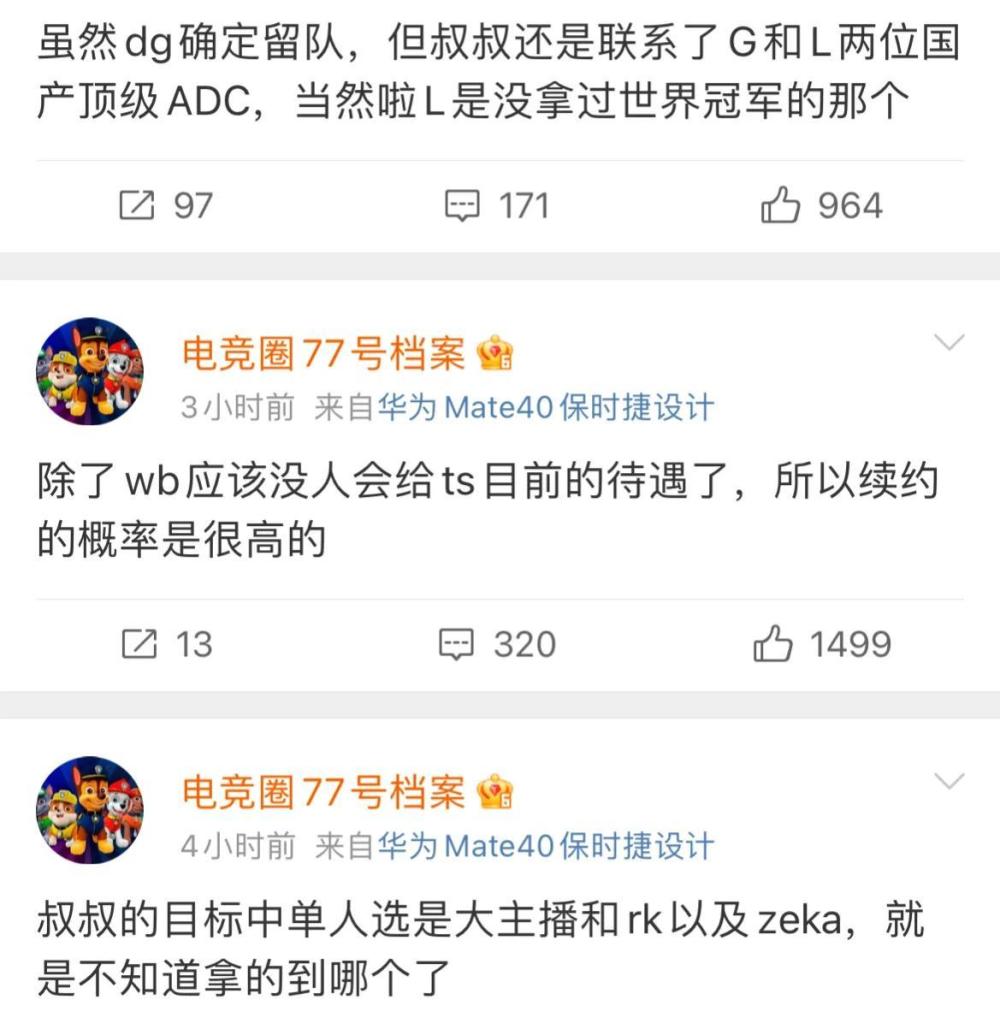The height and width of the screenshot is (1023, 1000).
Task: Like the post with 1499 likes
Action: coord(822,644)
